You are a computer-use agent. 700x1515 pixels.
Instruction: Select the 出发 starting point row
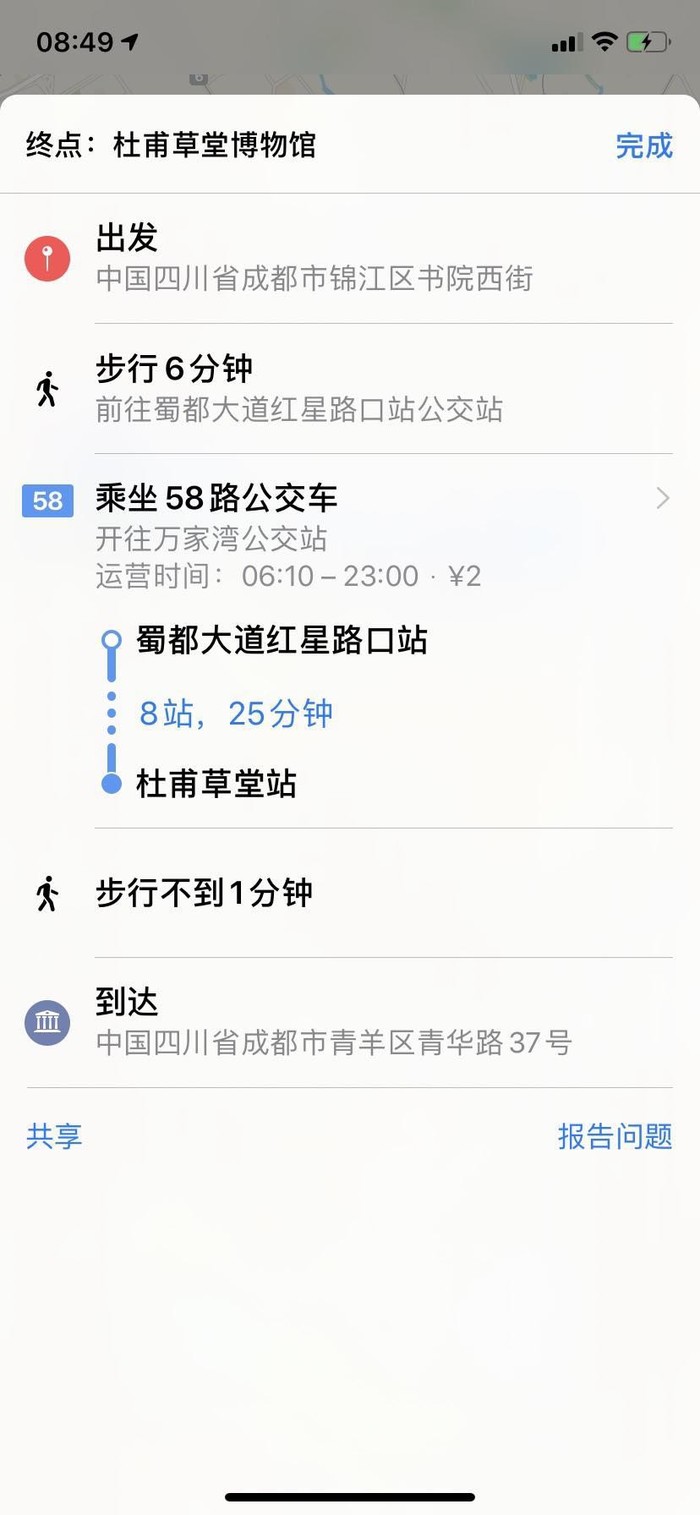[x=350, y=258]
